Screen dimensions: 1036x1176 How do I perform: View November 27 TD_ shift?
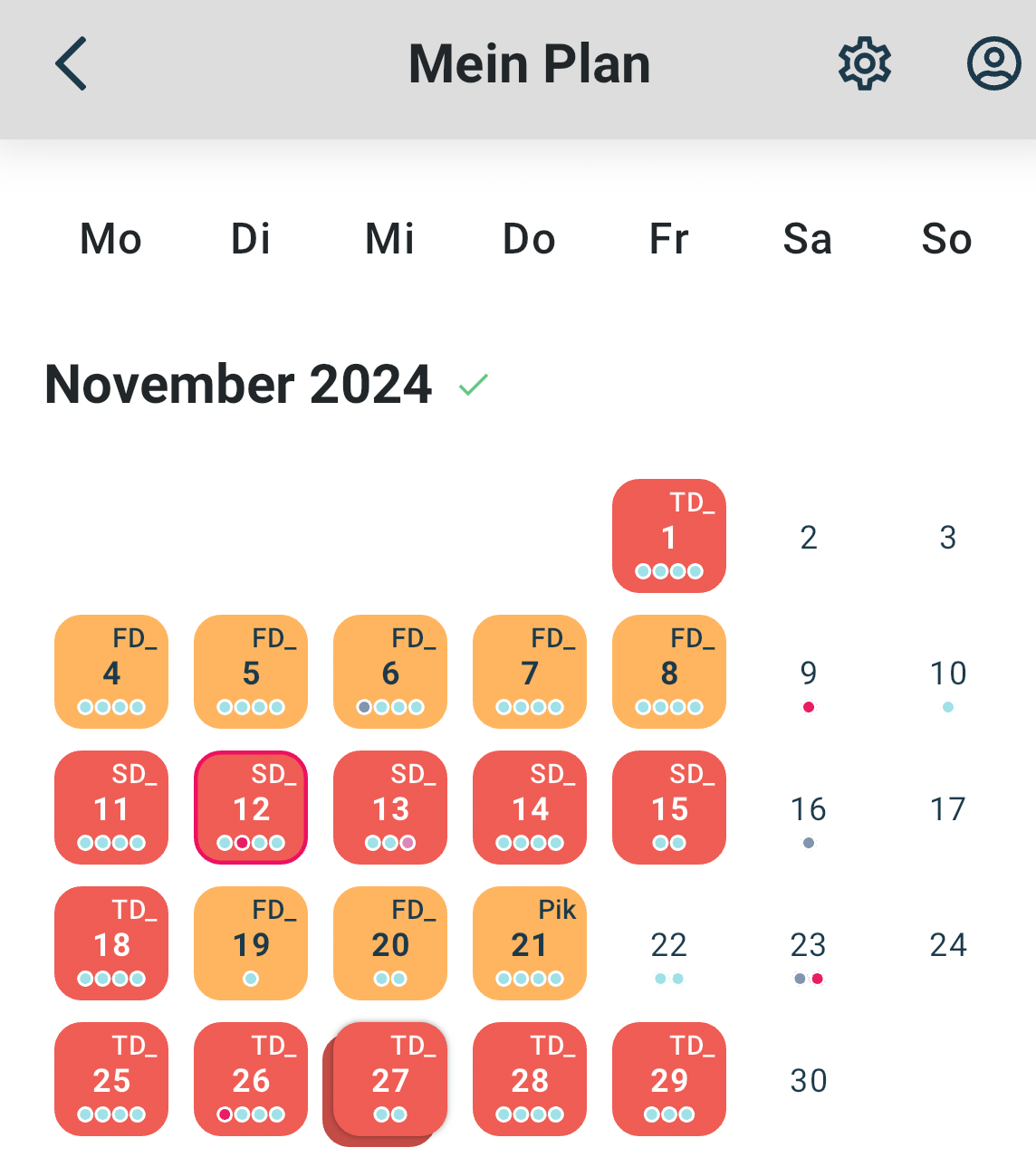[x=390, y=1079]
